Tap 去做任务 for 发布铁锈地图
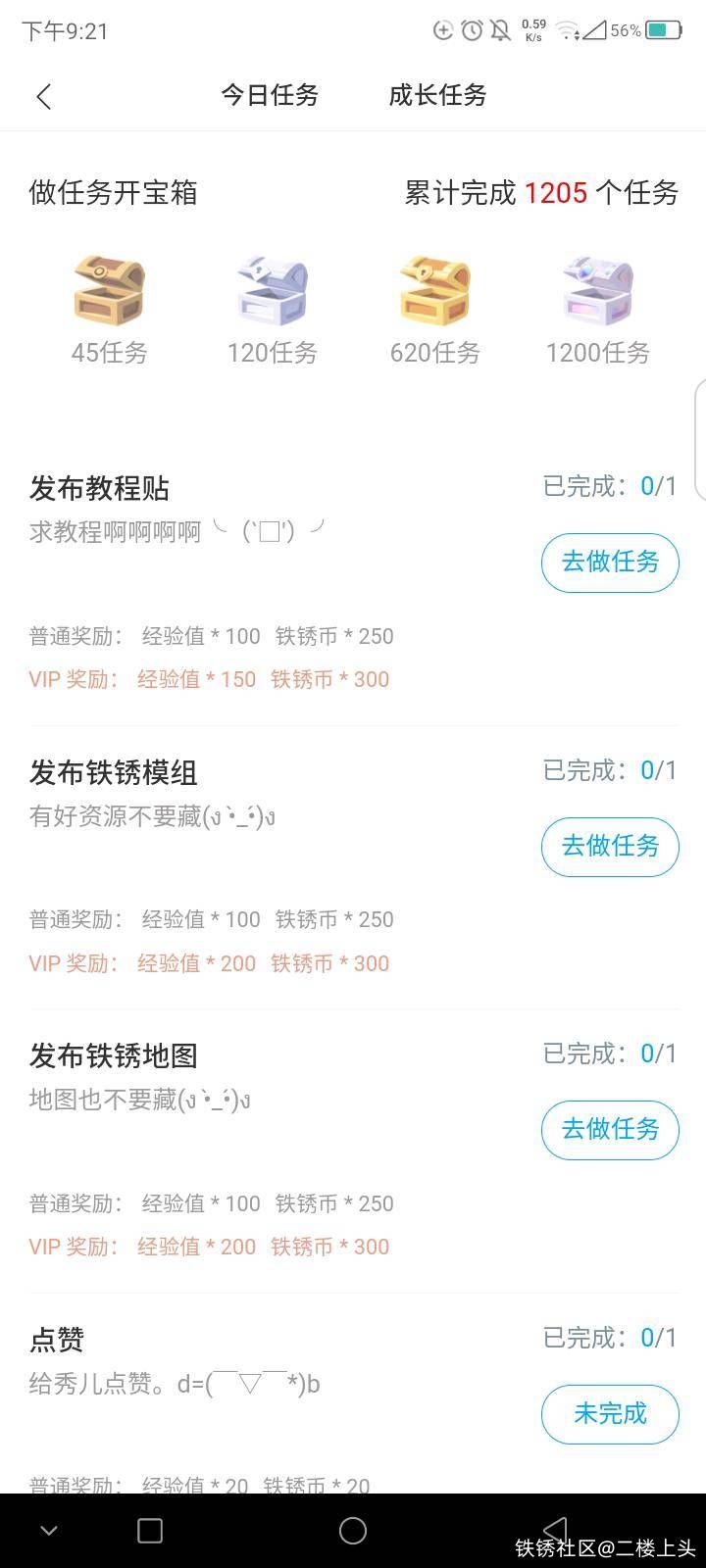This screenshot has width=706, height=1568. click(x=610, y=1130)
